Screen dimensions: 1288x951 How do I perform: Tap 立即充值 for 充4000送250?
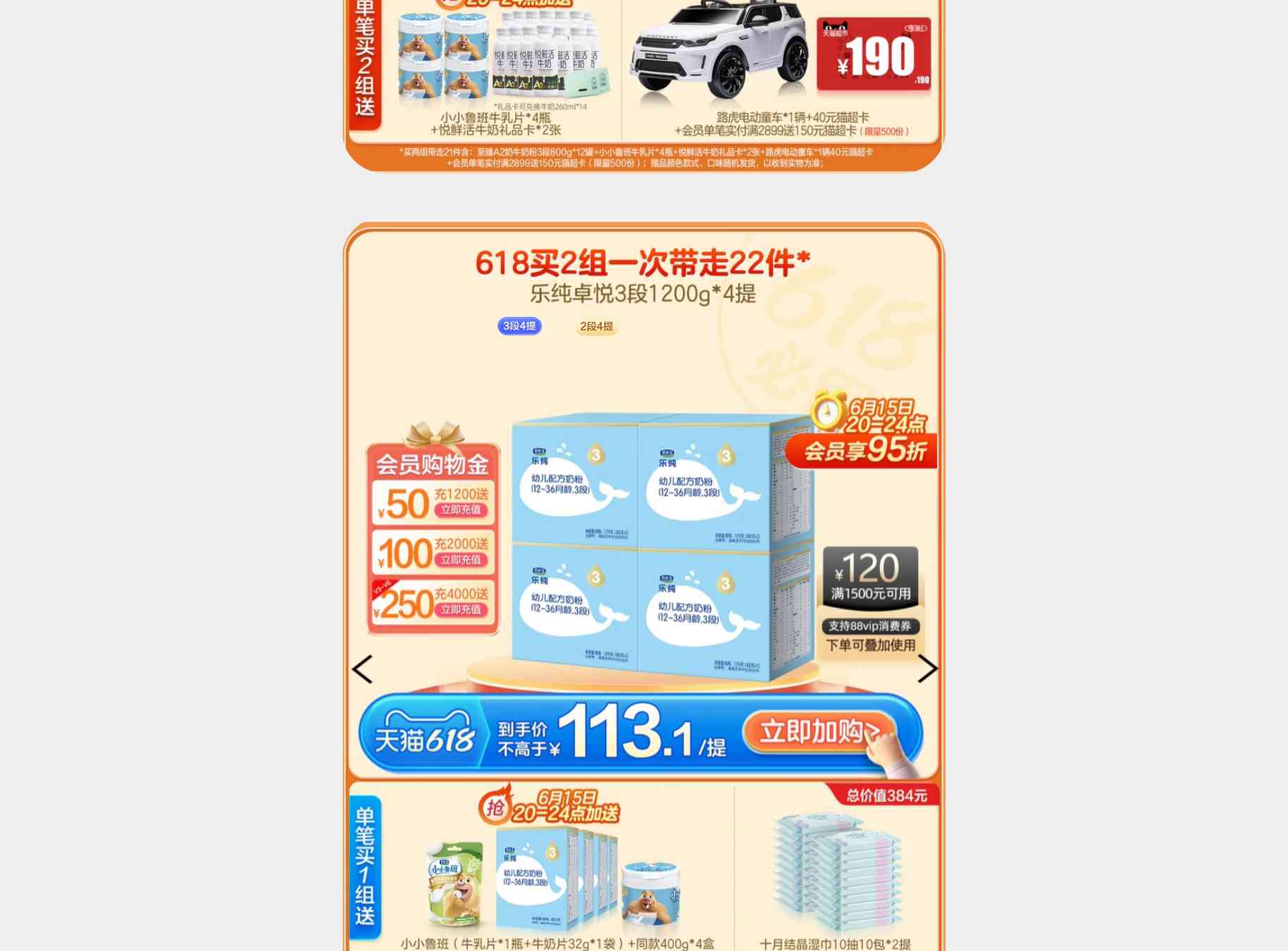click(x=461, y=610)
